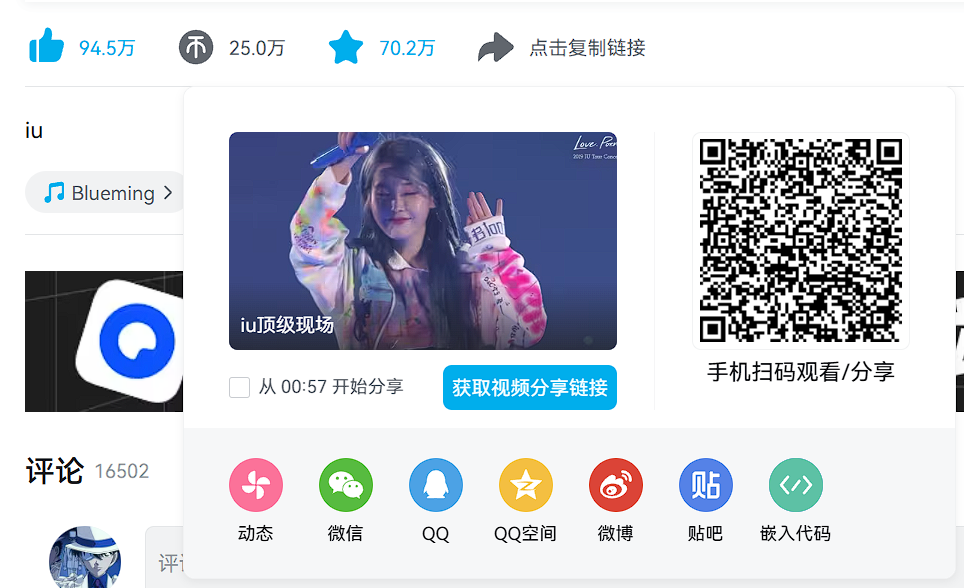The image size is (964, 588).
Task: Share the video via QQ
Action: [436, 486]
